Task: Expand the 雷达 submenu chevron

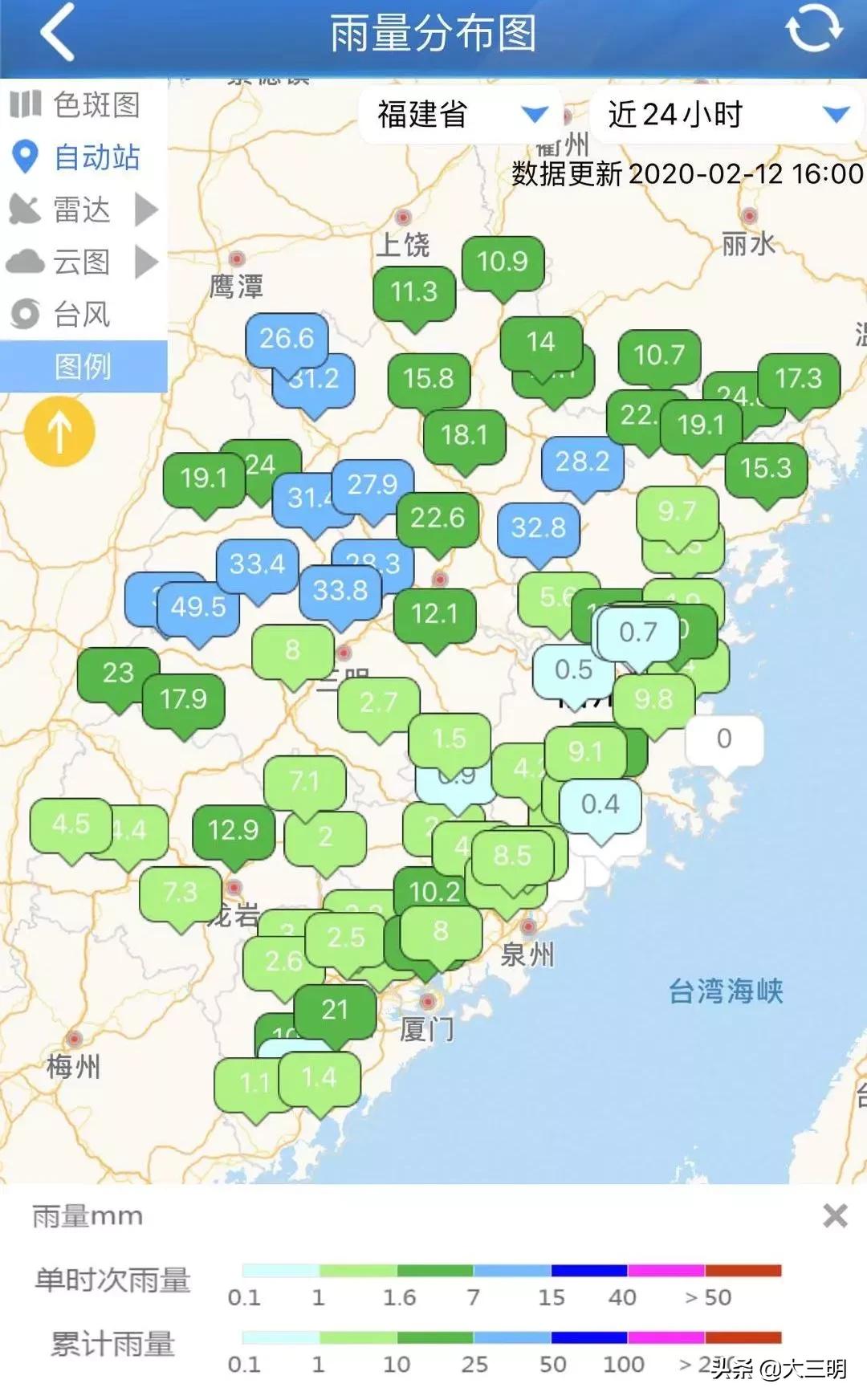Action: (144, 210)
